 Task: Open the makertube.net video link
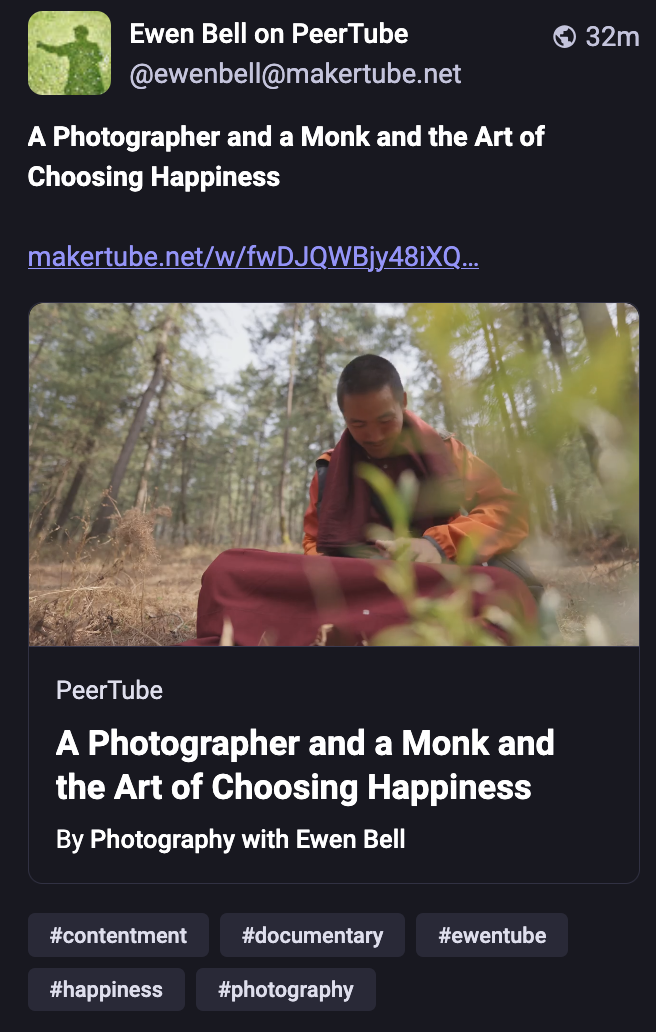pyautogui.click(x=253, y=257)
